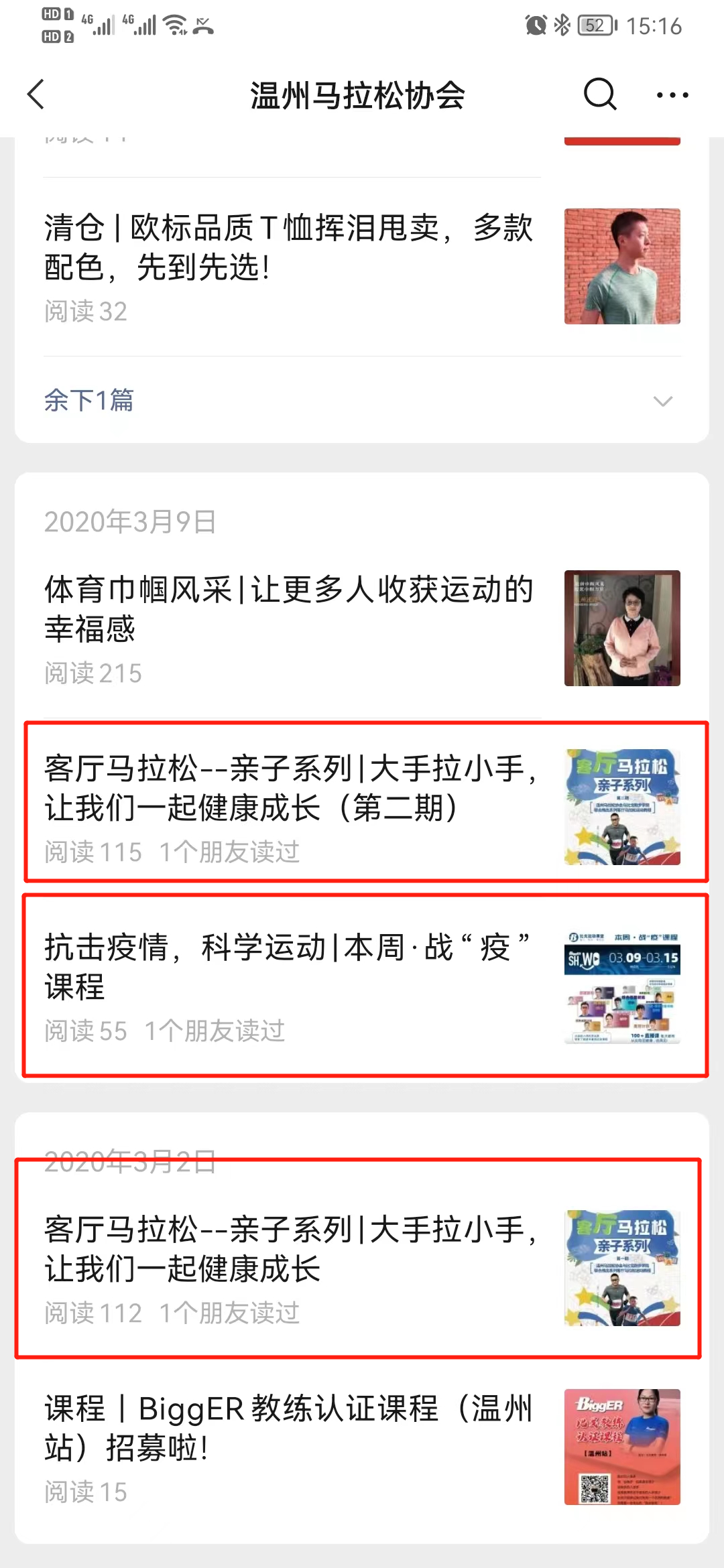Viewport: 724px width, 1568px height.
Task: Open 客厅马拉松 亲子系列 (第二期) article
Action: (x=288, y=789)
